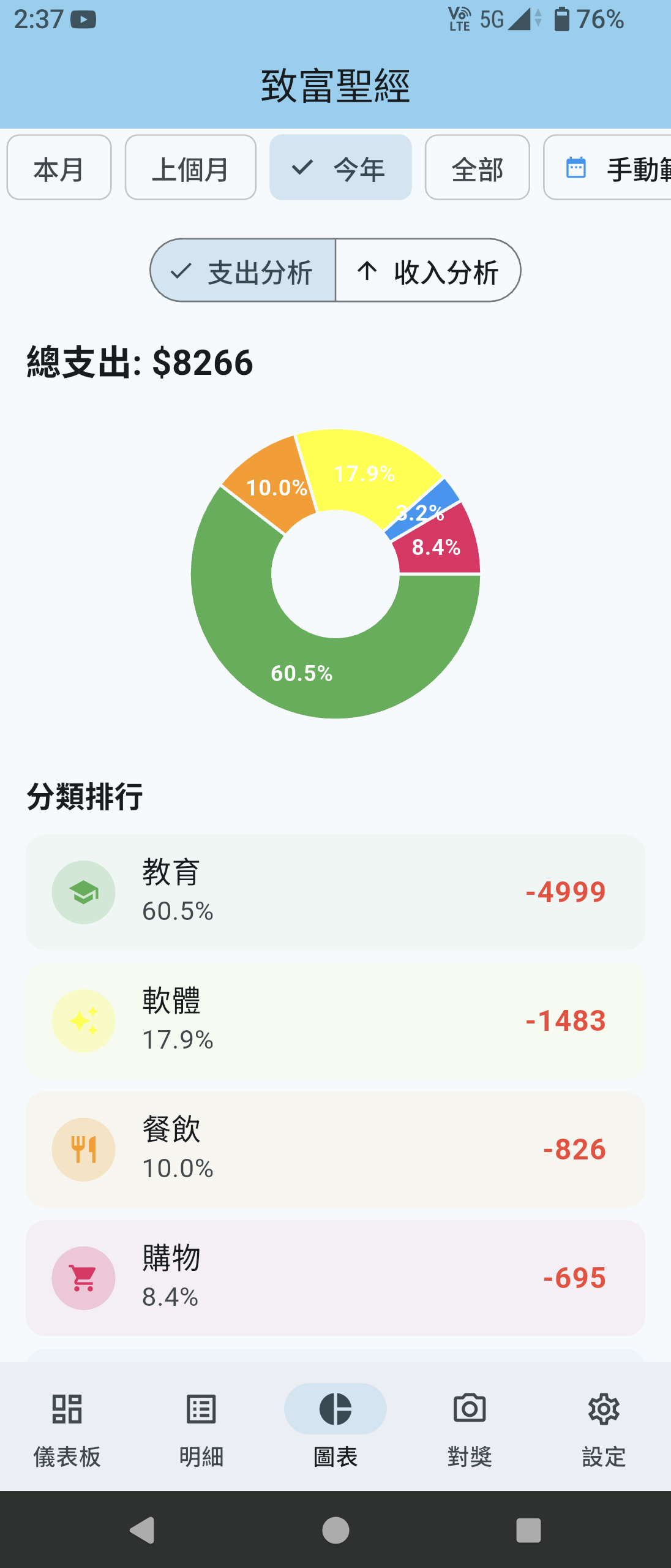Click the calendar icon beside 手動
671x1568 pixels.
pyautogui.click(x=574, y=167)
